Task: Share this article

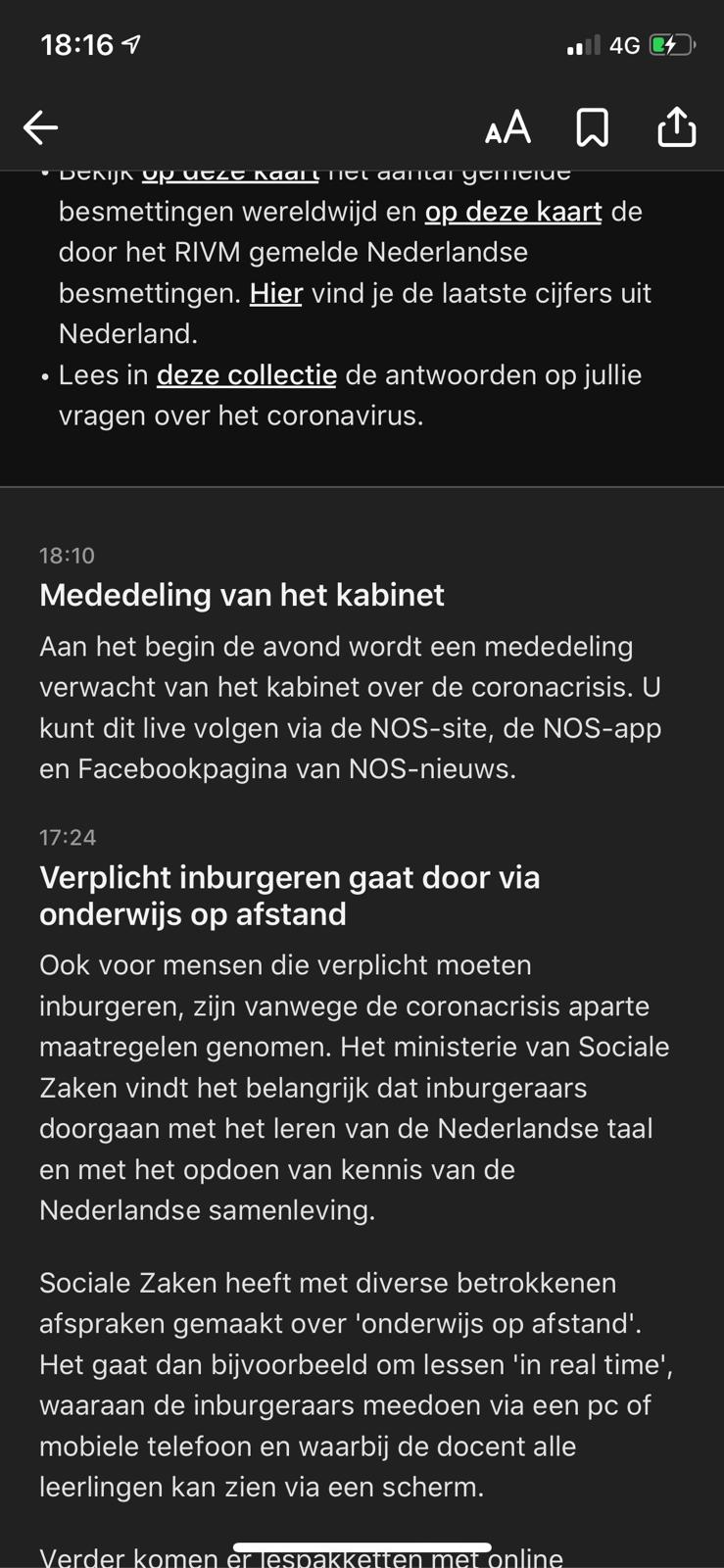Action: coord(676,126)
